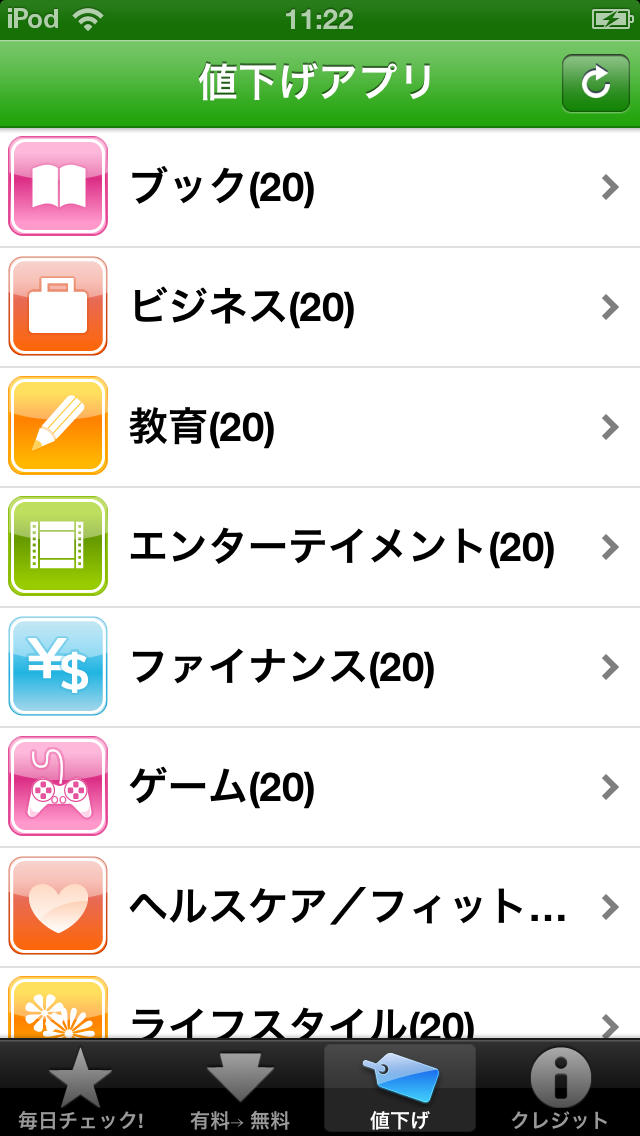640x1136 pixels.
Task: Go to the クレジット tab
Action: click(560, 1088)
